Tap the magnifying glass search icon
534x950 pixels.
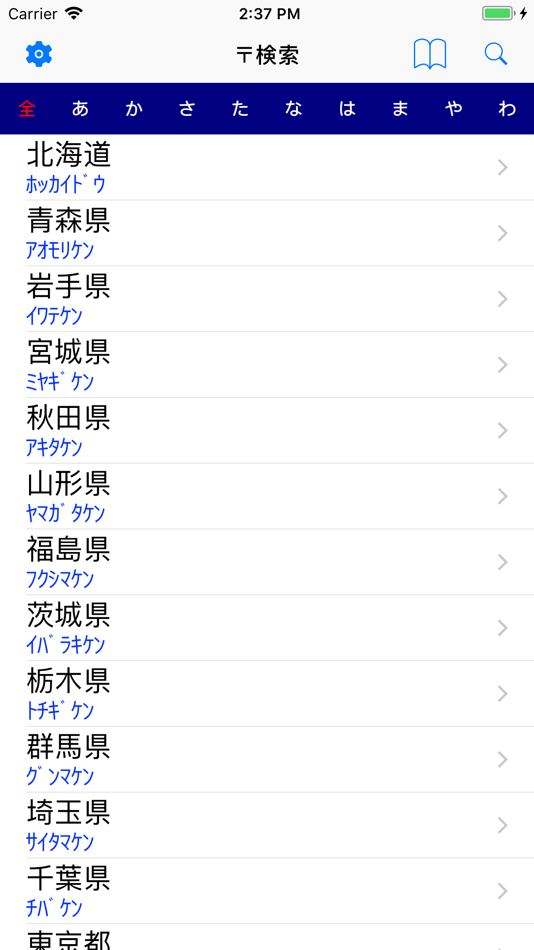point(496,55)
